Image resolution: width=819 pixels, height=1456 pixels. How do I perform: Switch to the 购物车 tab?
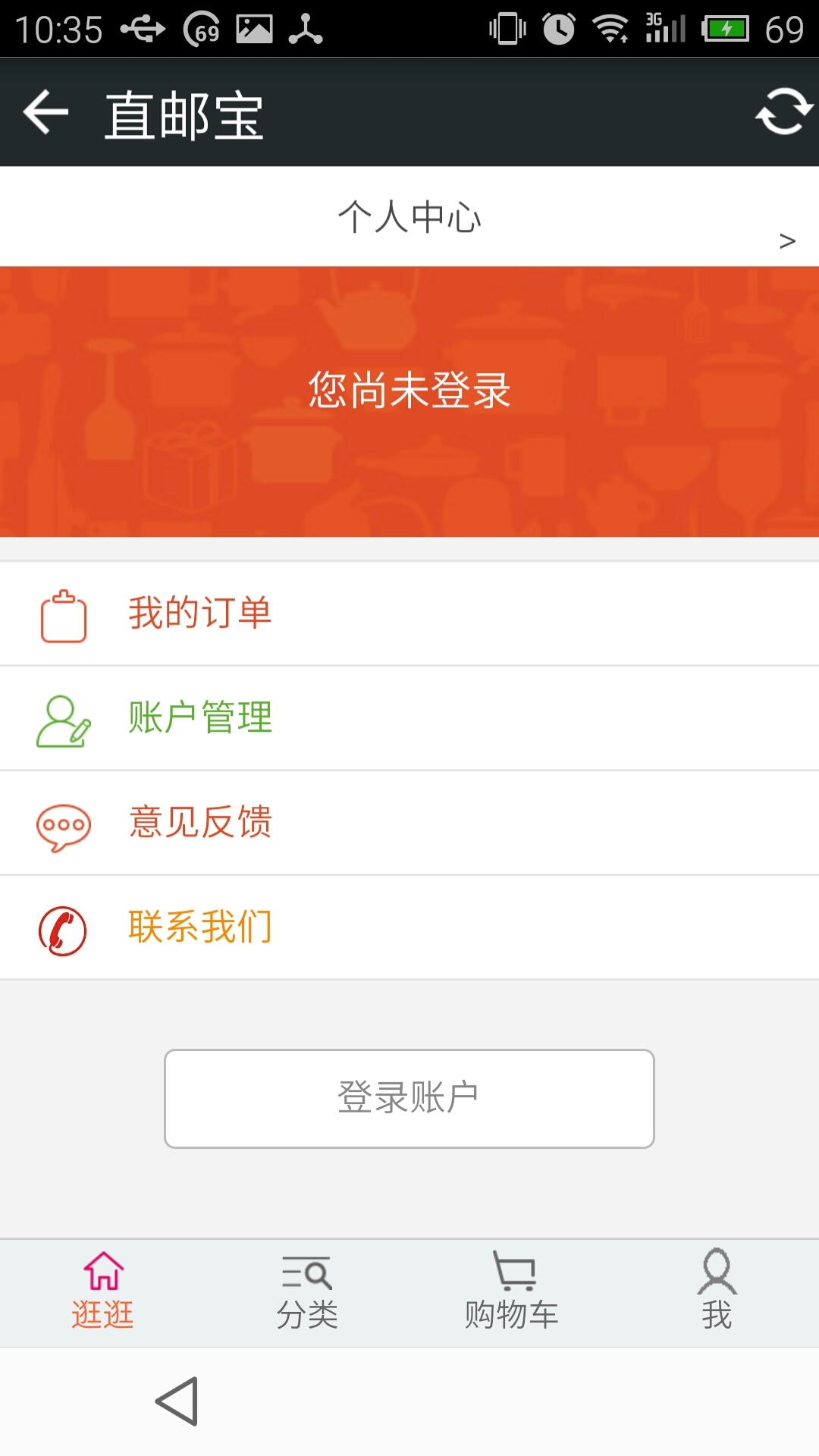(x=512, y=1289)
